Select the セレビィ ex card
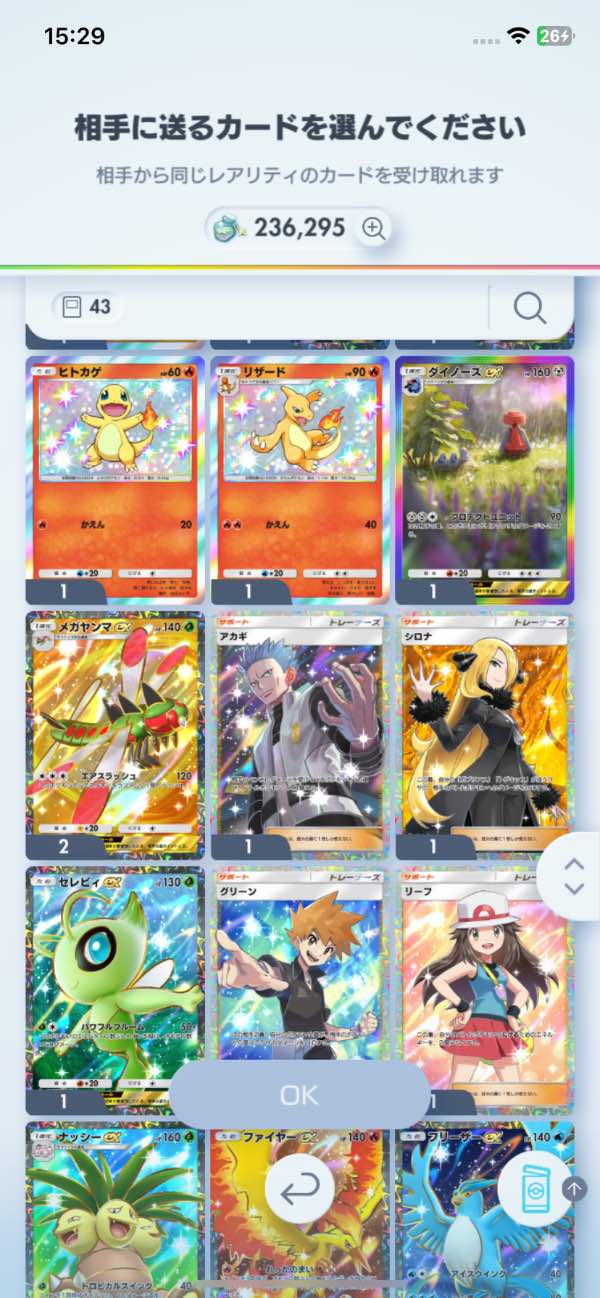The width and height of the screenshot is (600, 1298). click(115, 980)
